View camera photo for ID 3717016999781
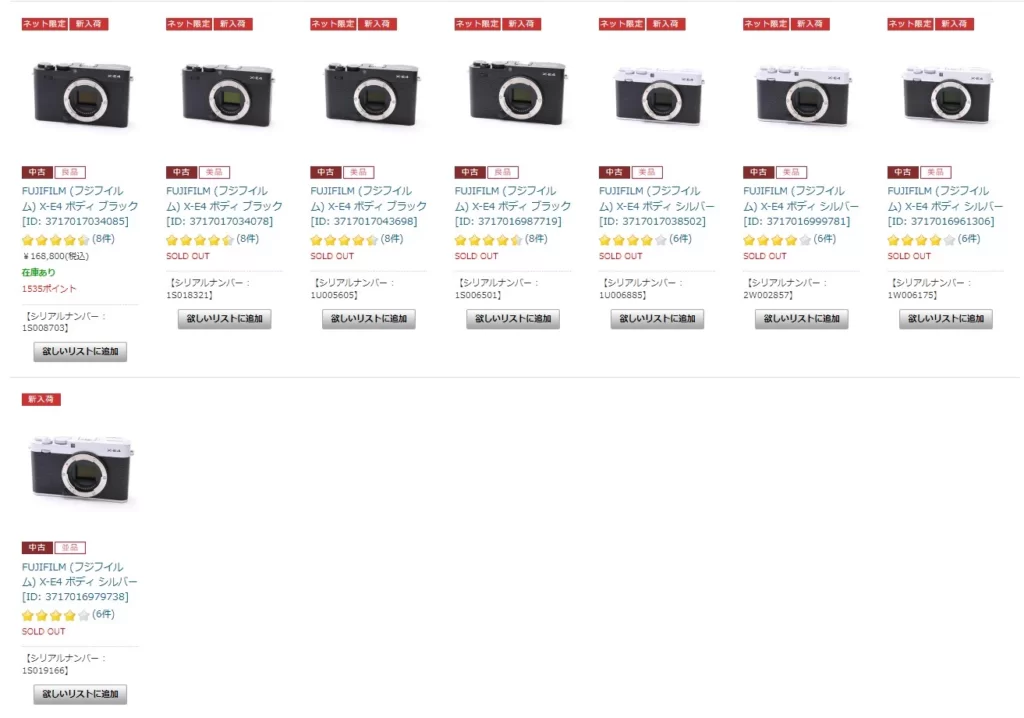The image size is (1024, 718). (800, 95)
